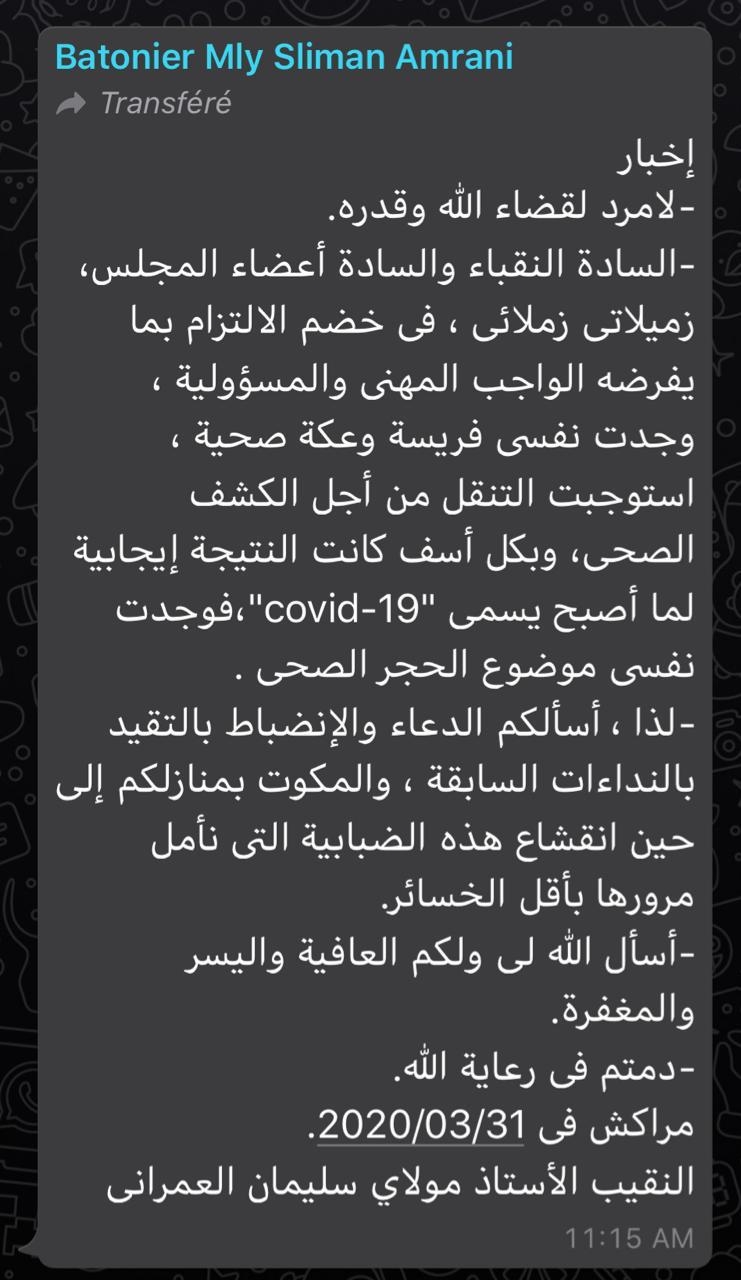This screenshot has width=741, height=1280.
Task: Open sender Batonier Mly Sliman Amrani's profile
Action: click(284, 57)
